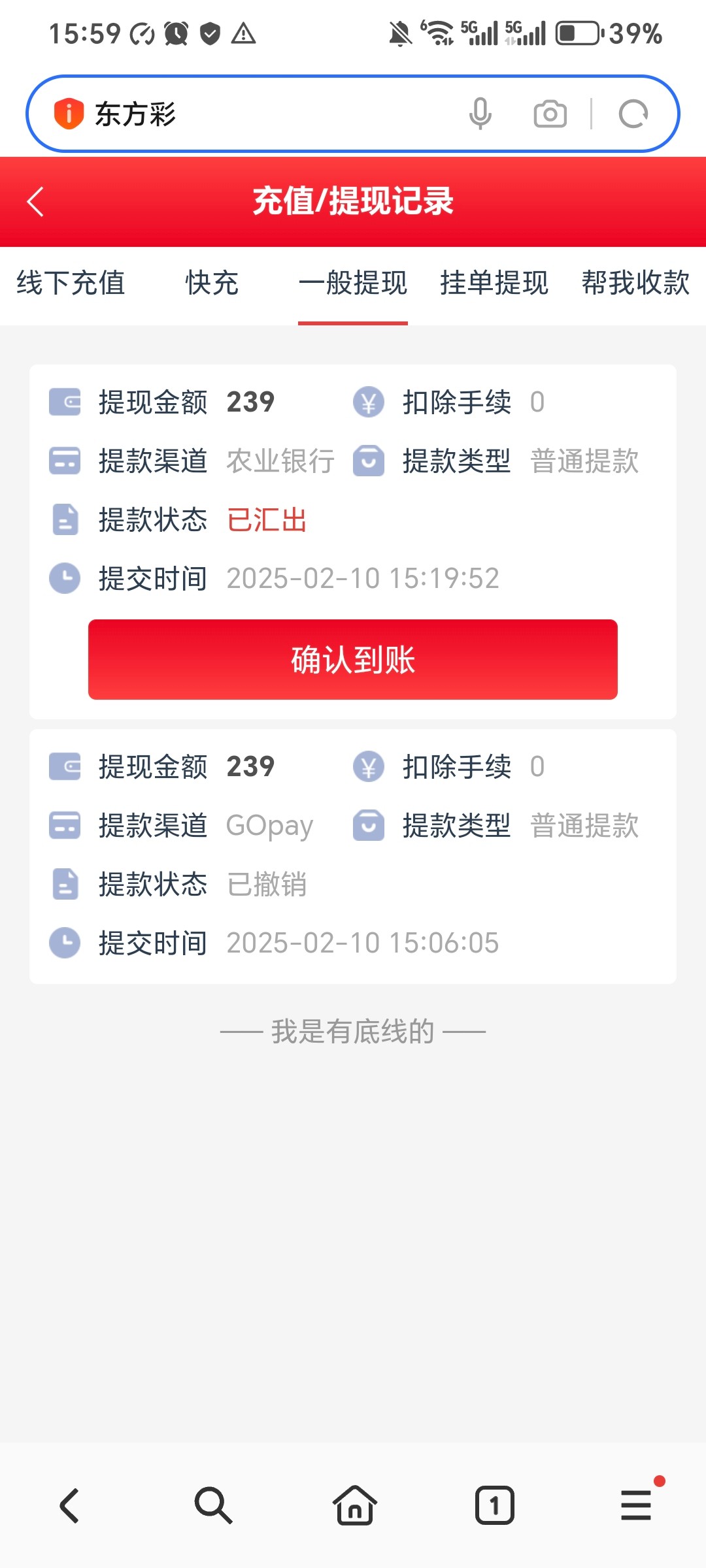Switch to the 线下充值 tab

tap(71, 284)
